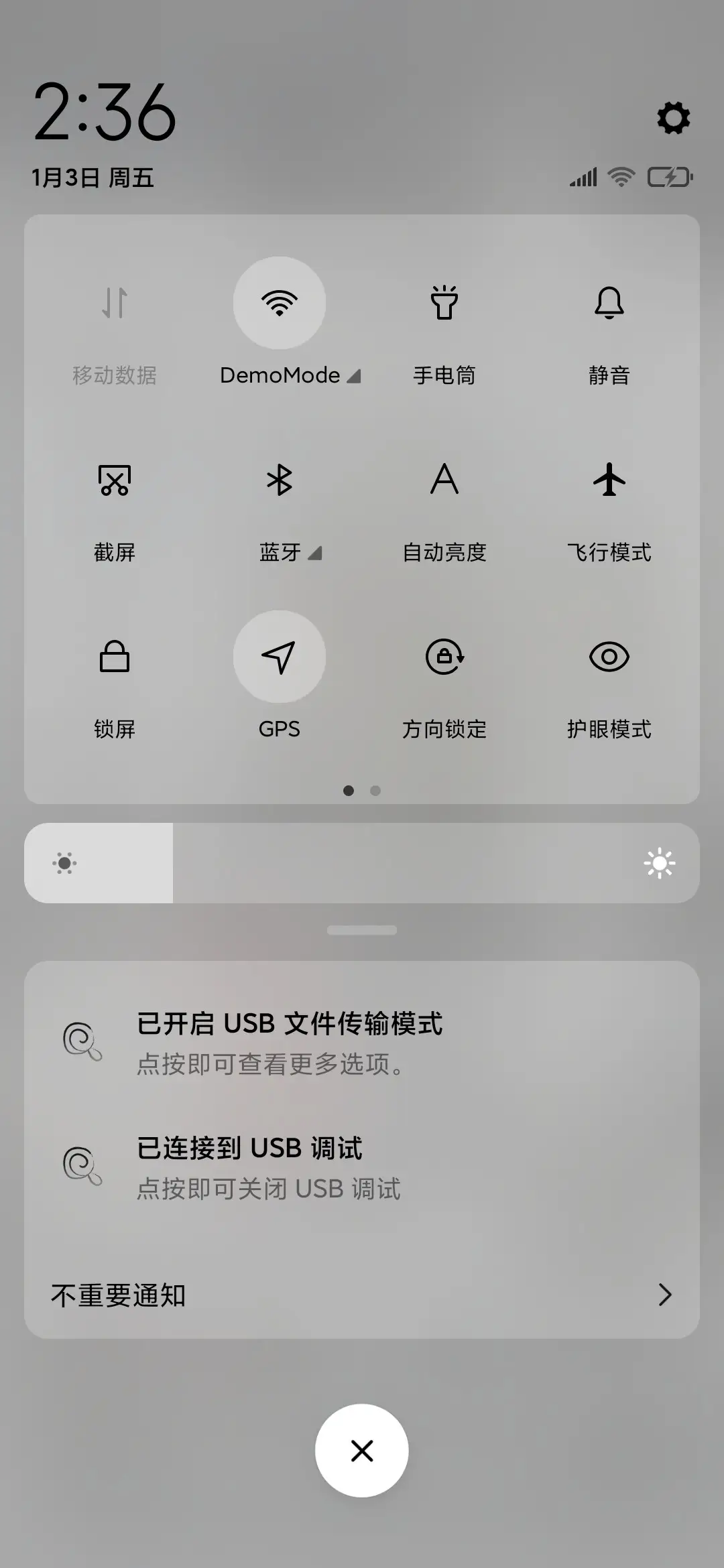Tap the GPS location icon
Viewport: 724px width, 1568px height.
(279, 657)
